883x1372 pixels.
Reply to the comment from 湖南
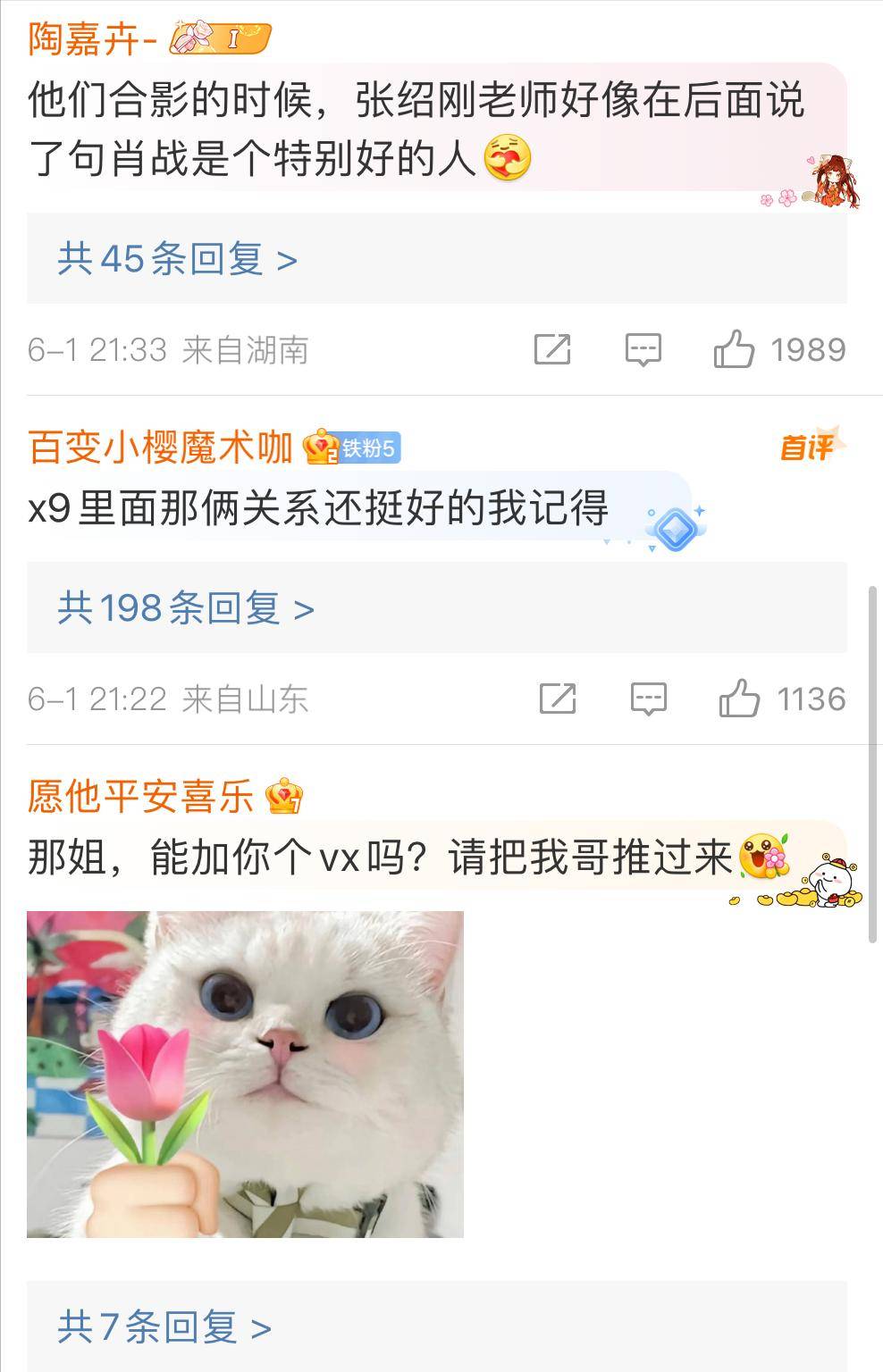coord(643,349)
